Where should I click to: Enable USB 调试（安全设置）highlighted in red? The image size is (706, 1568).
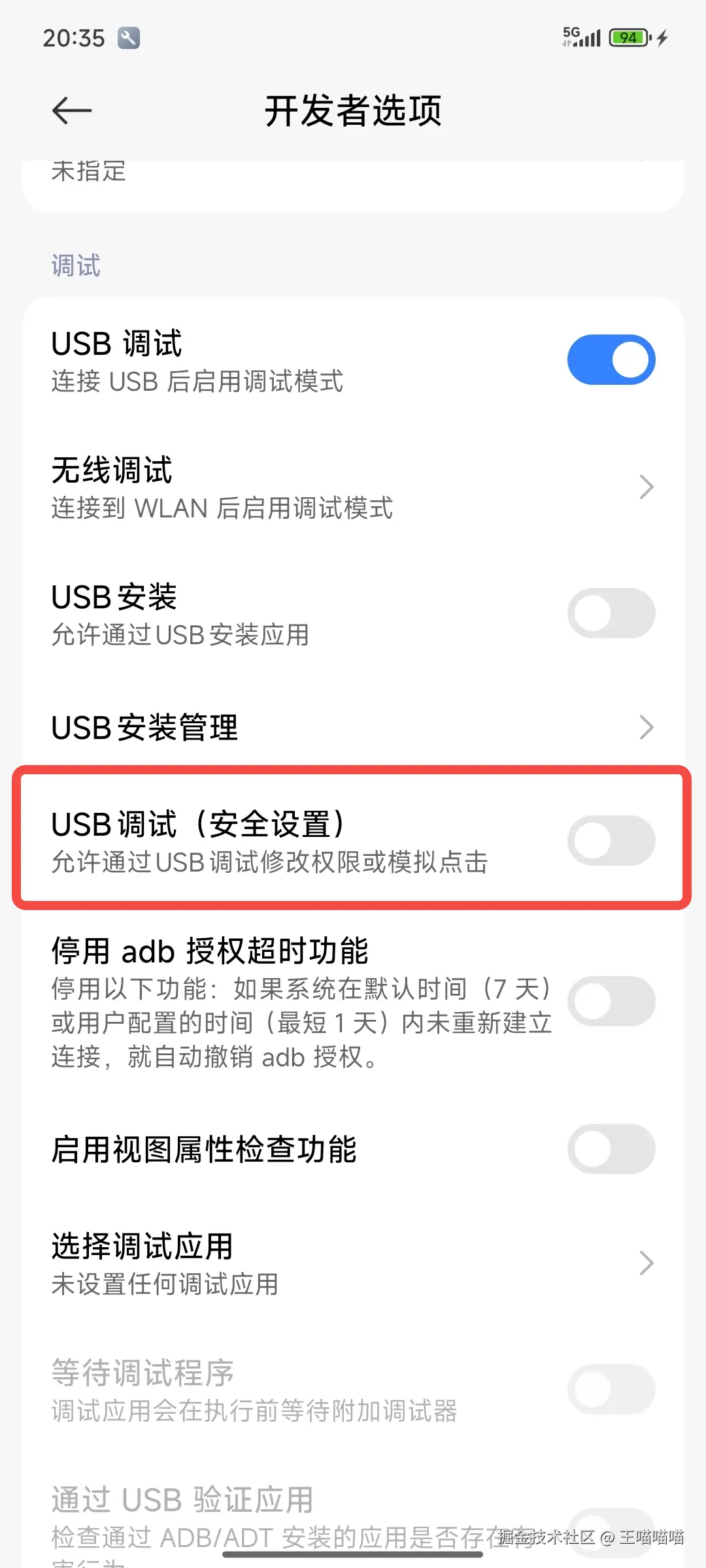click(611, 840)
